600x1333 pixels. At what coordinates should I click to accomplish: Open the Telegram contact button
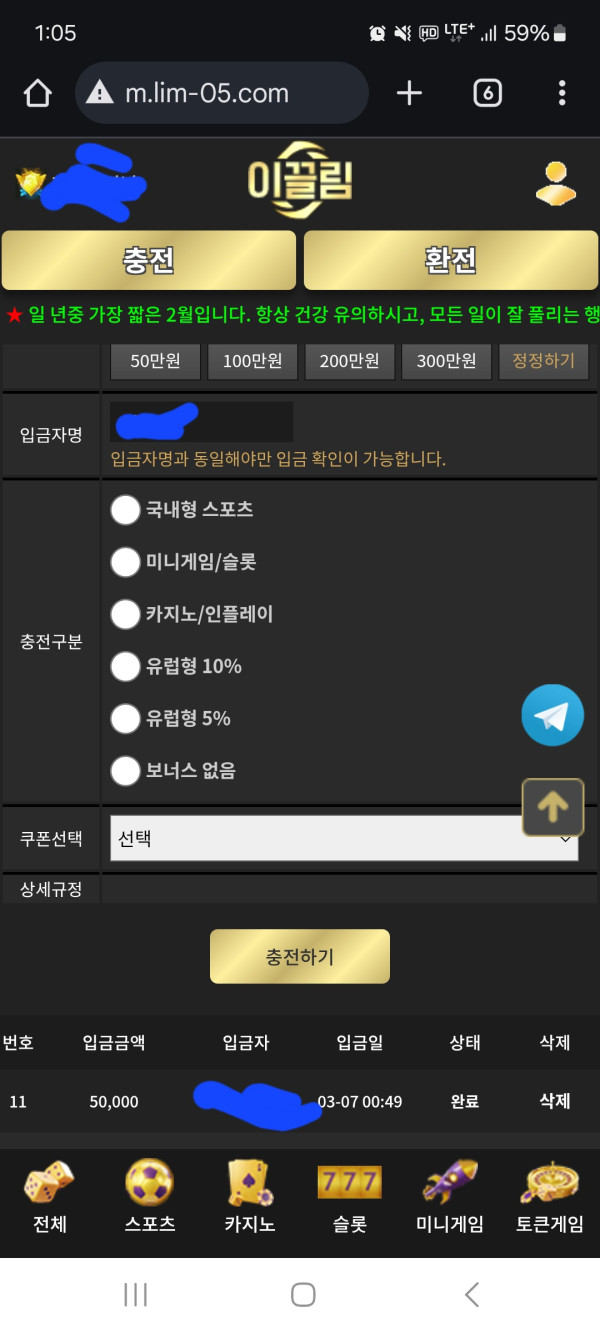tap(552, 715)
